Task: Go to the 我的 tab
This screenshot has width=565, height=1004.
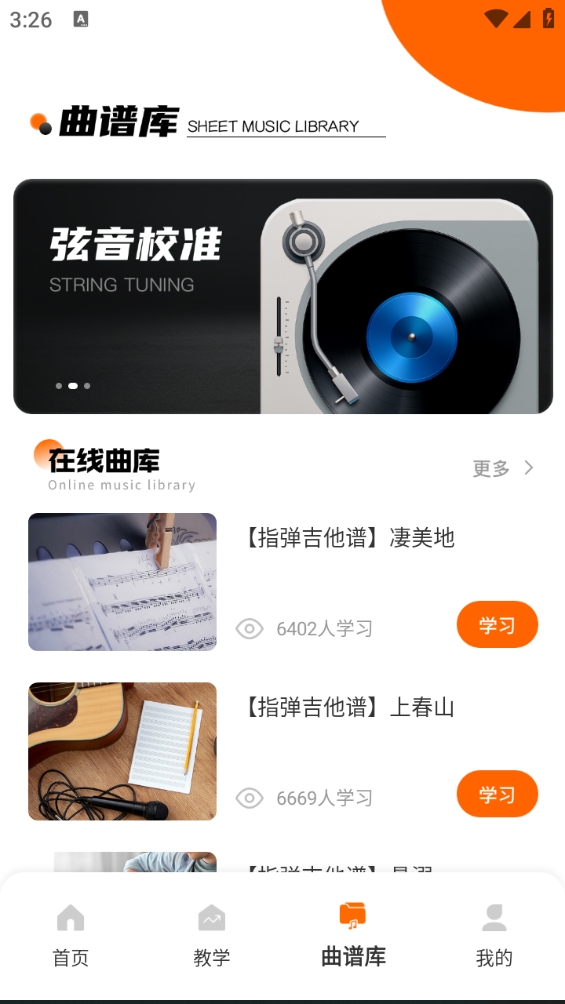Action: point(494,935)
